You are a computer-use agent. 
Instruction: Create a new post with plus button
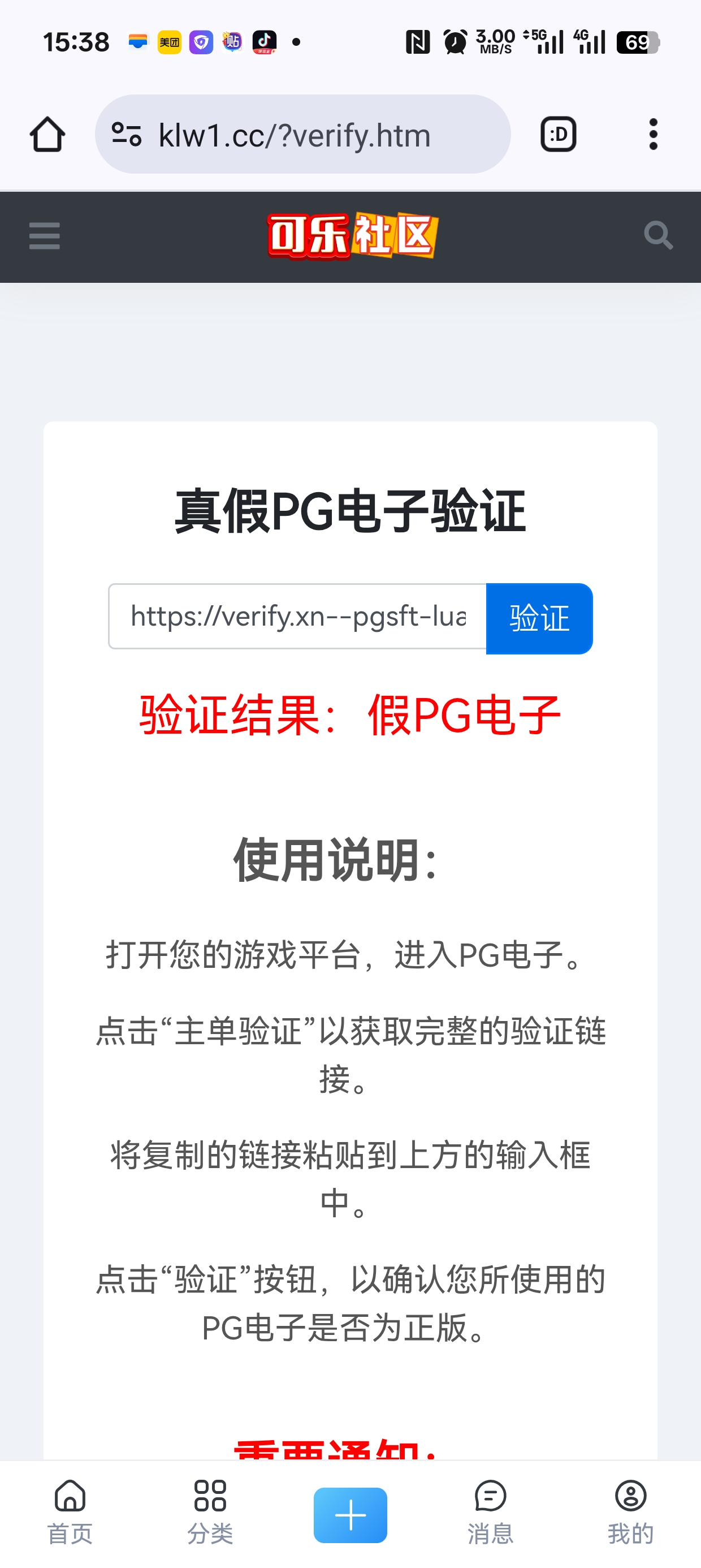(350, 1515)
